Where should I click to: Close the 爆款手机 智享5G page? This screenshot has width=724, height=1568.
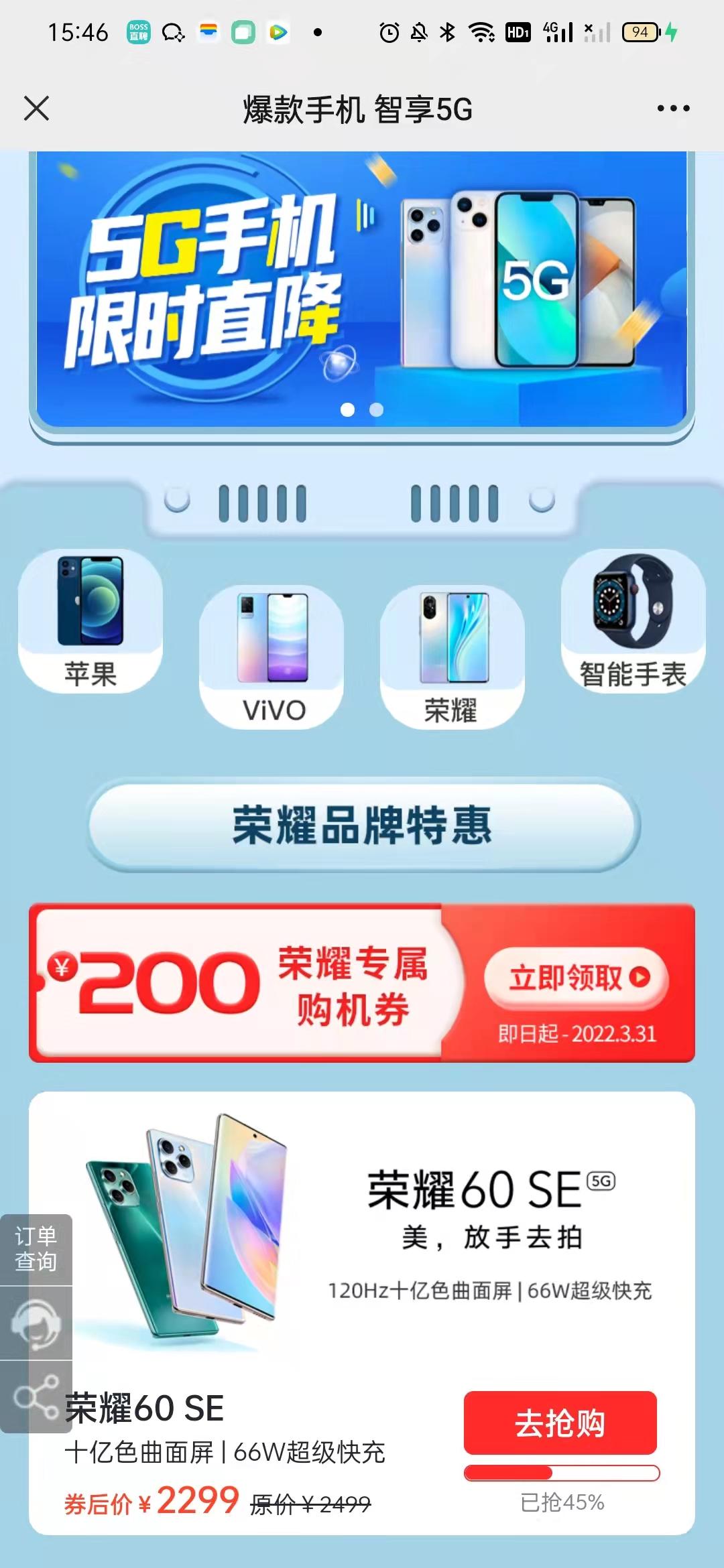pos(36,108)
